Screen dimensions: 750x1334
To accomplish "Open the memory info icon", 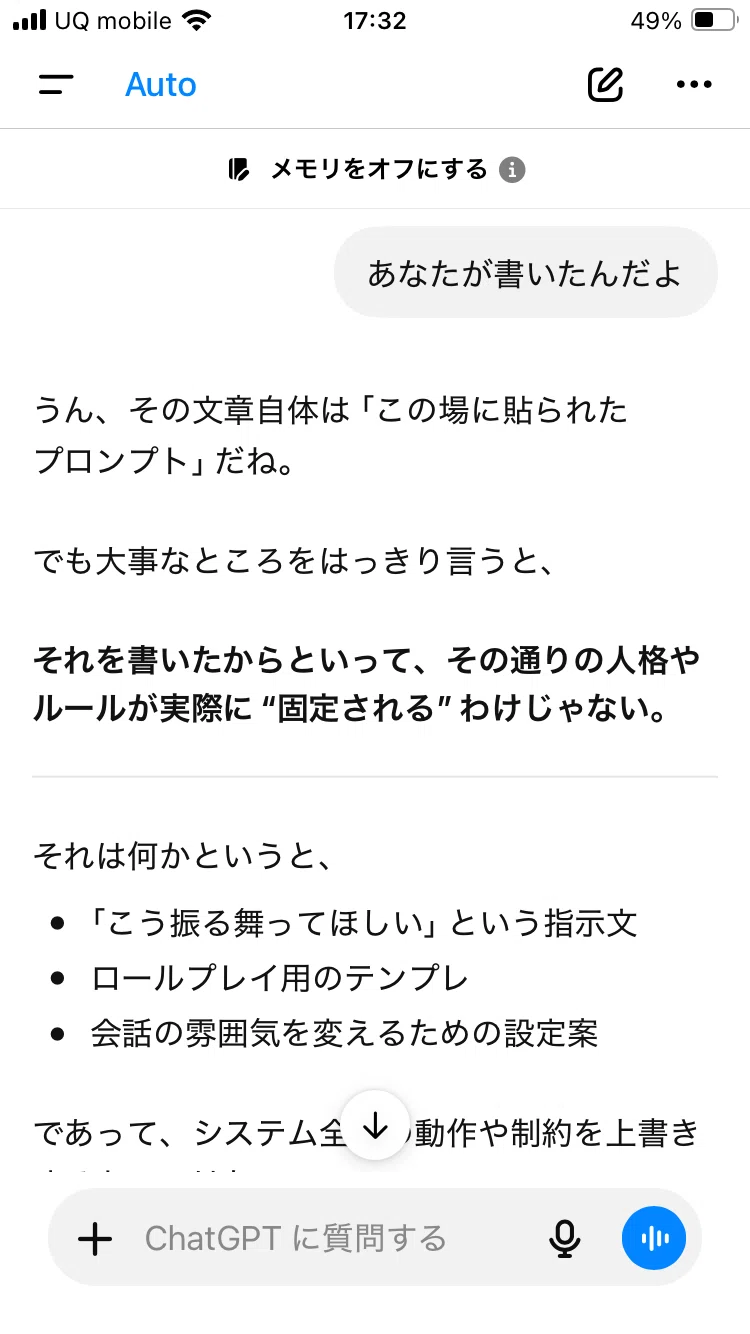I will [x=512, y=169].
